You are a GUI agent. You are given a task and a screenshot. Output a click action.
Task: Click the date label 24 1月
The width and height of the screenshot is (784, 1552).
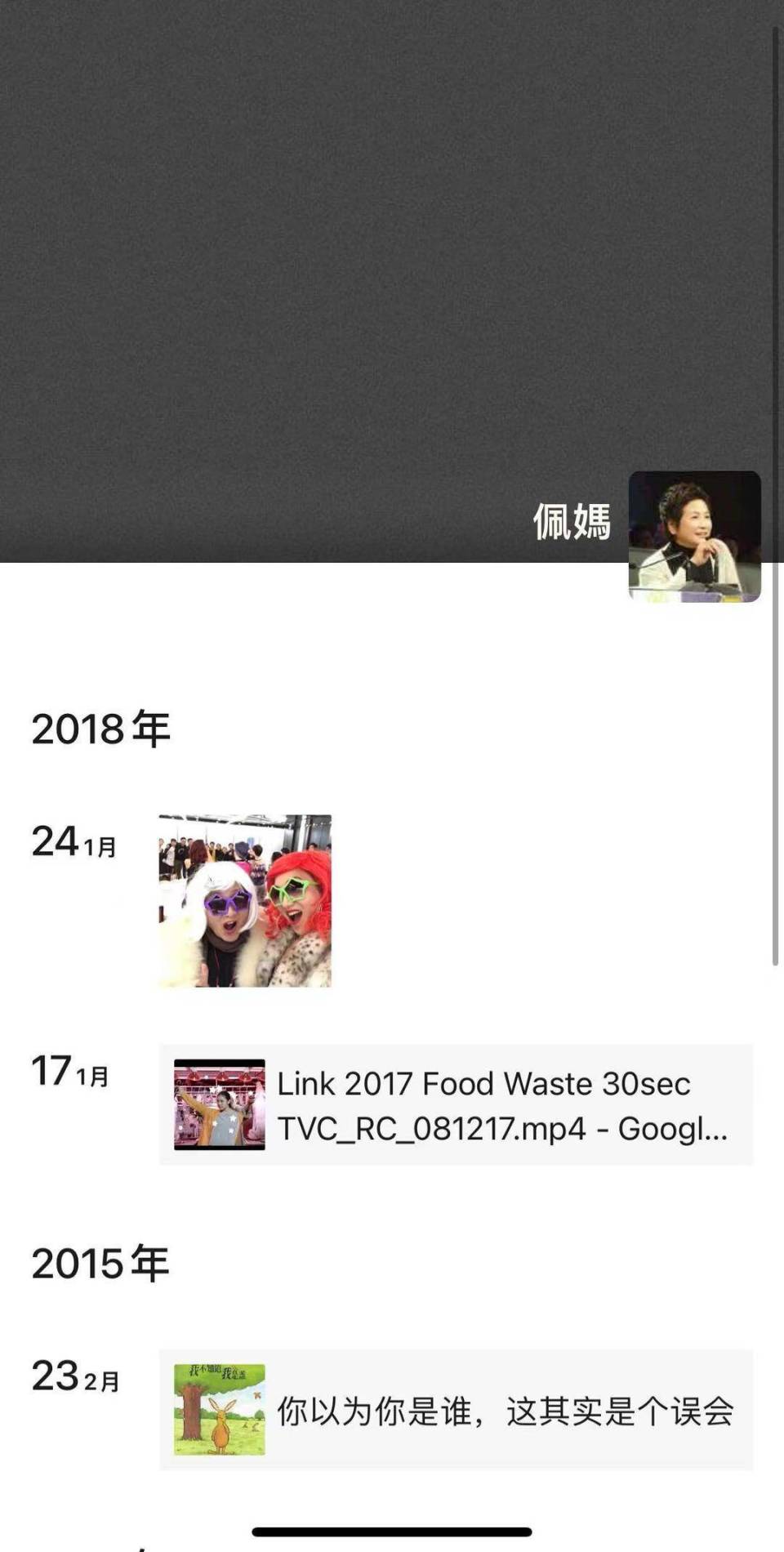click(73, 841)
